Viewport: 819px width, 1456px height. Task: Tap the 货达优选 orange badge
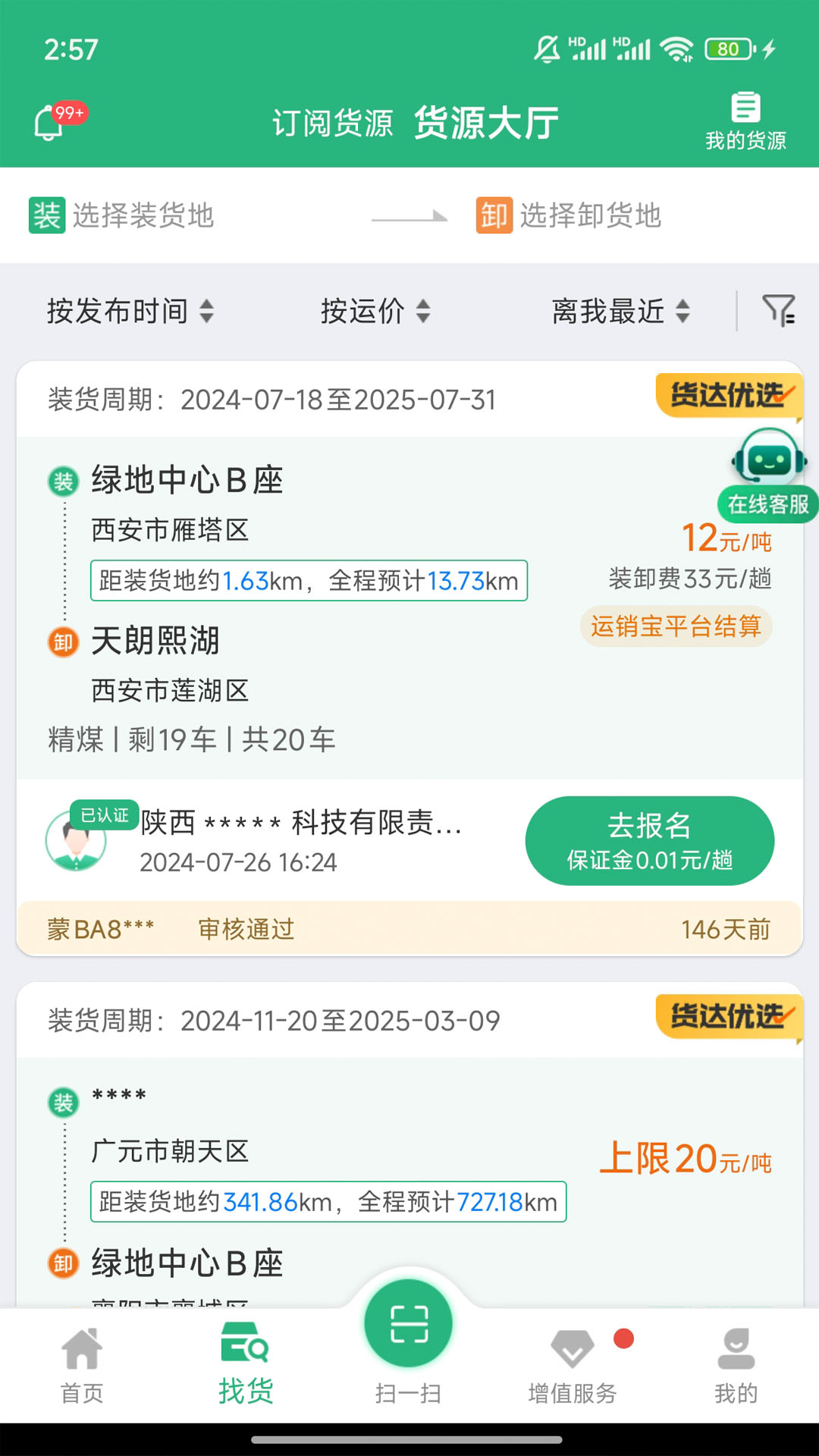click(726, 394)
